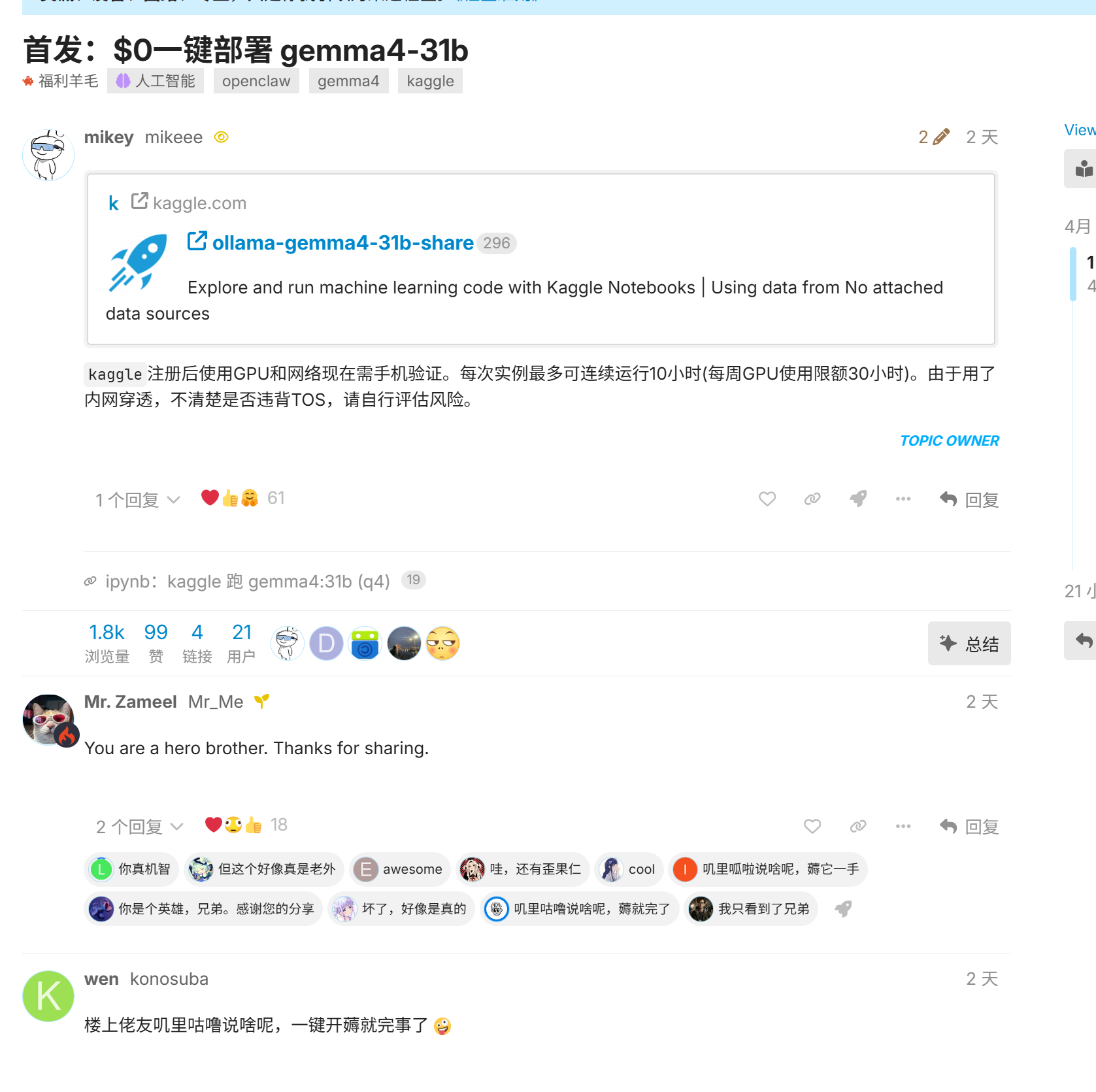Open linked topic ipynb: kaggle 跑 gemma4:31b

(248, 581)
